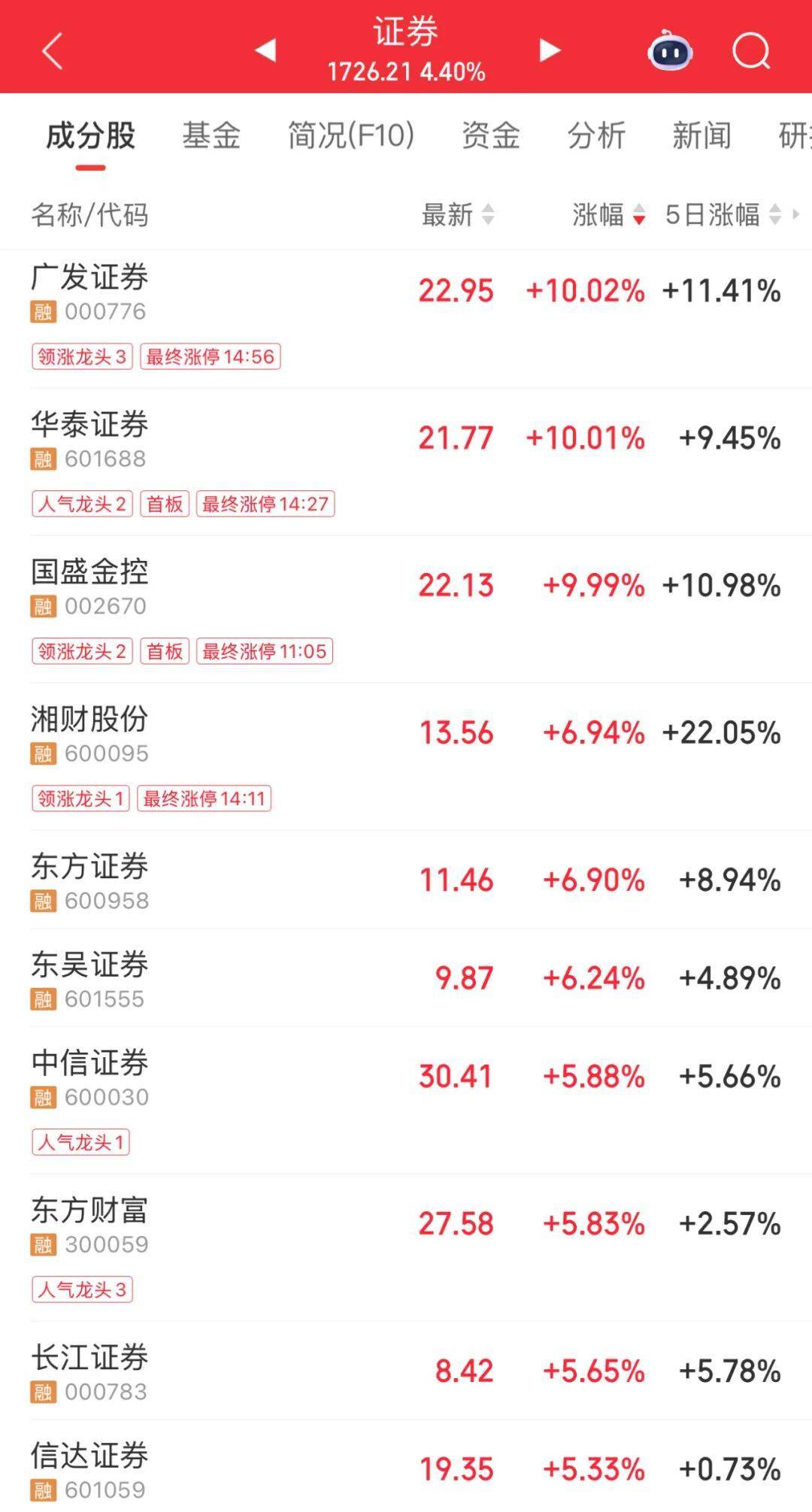Image resolution: width=812 pixels, height=1512 pixels.
Task: Open the next sector with the right arrow
Action: pos(550,50)
